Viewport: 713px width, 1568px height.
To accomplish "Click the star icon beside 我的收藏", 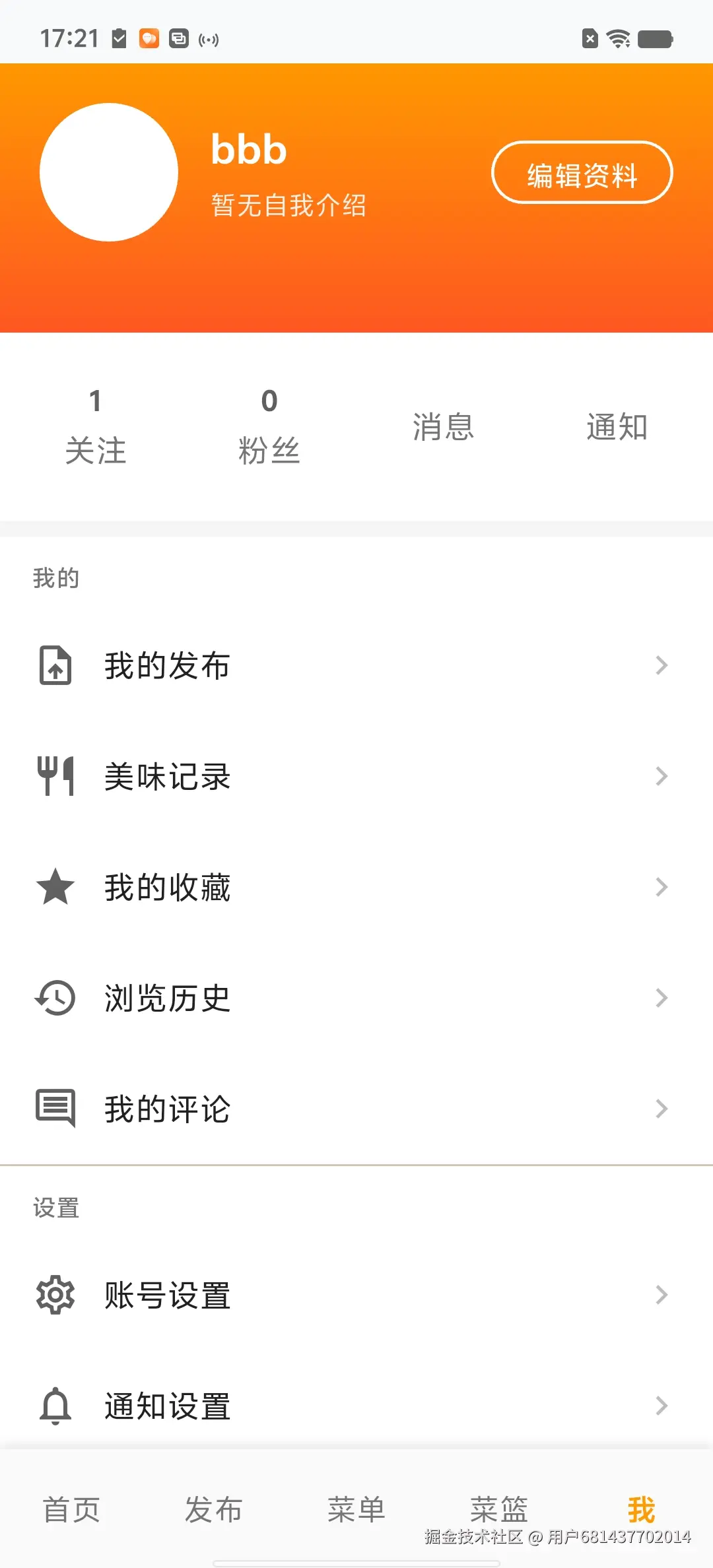I will (55, 887).
